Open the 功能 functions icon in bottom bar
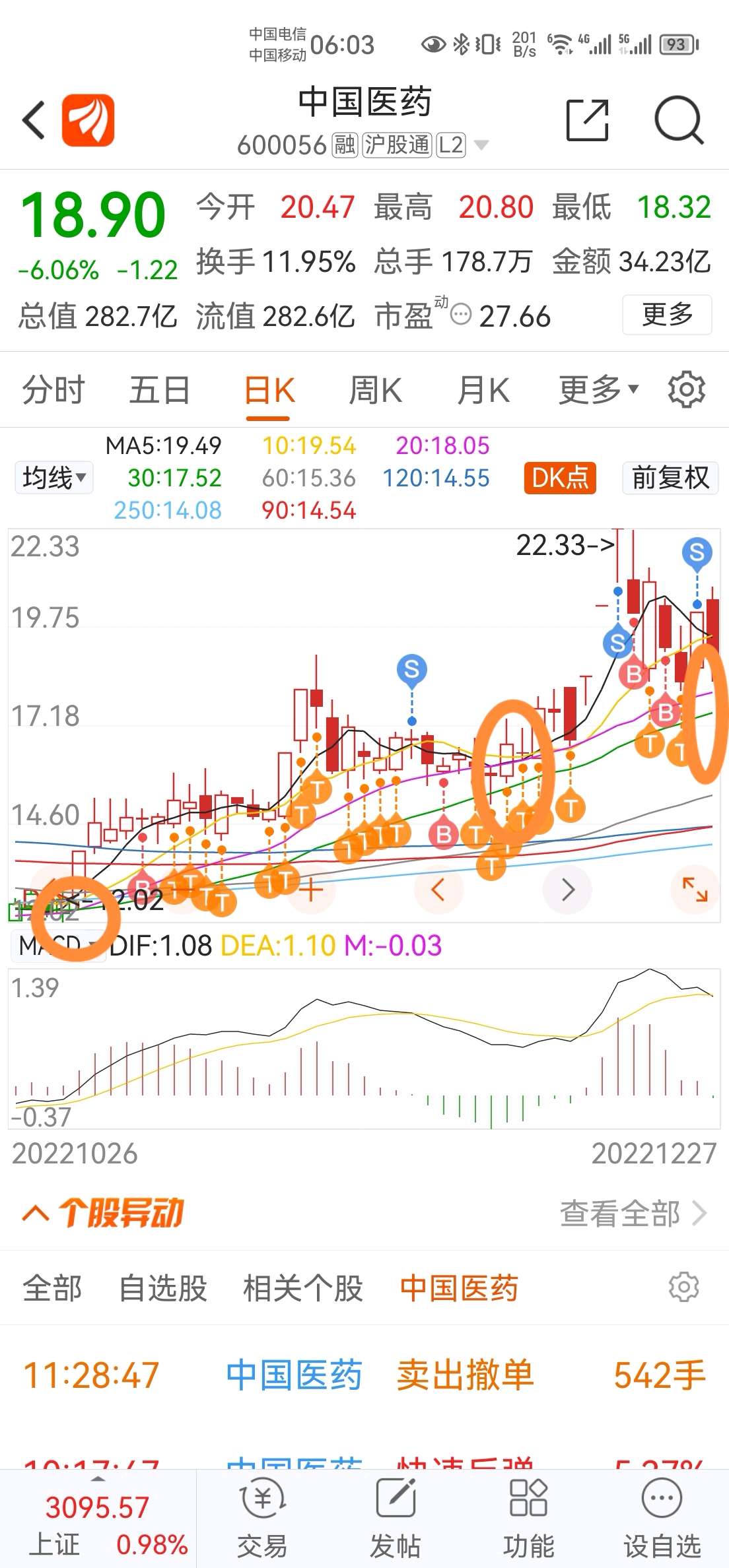 [x=528, y=1518]
